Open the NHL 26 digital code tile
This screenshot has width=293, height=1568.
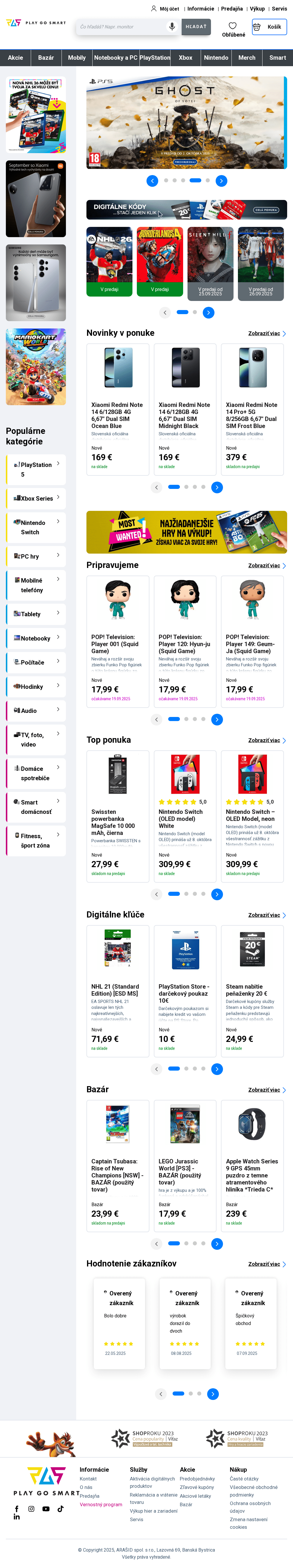[109, 261]
